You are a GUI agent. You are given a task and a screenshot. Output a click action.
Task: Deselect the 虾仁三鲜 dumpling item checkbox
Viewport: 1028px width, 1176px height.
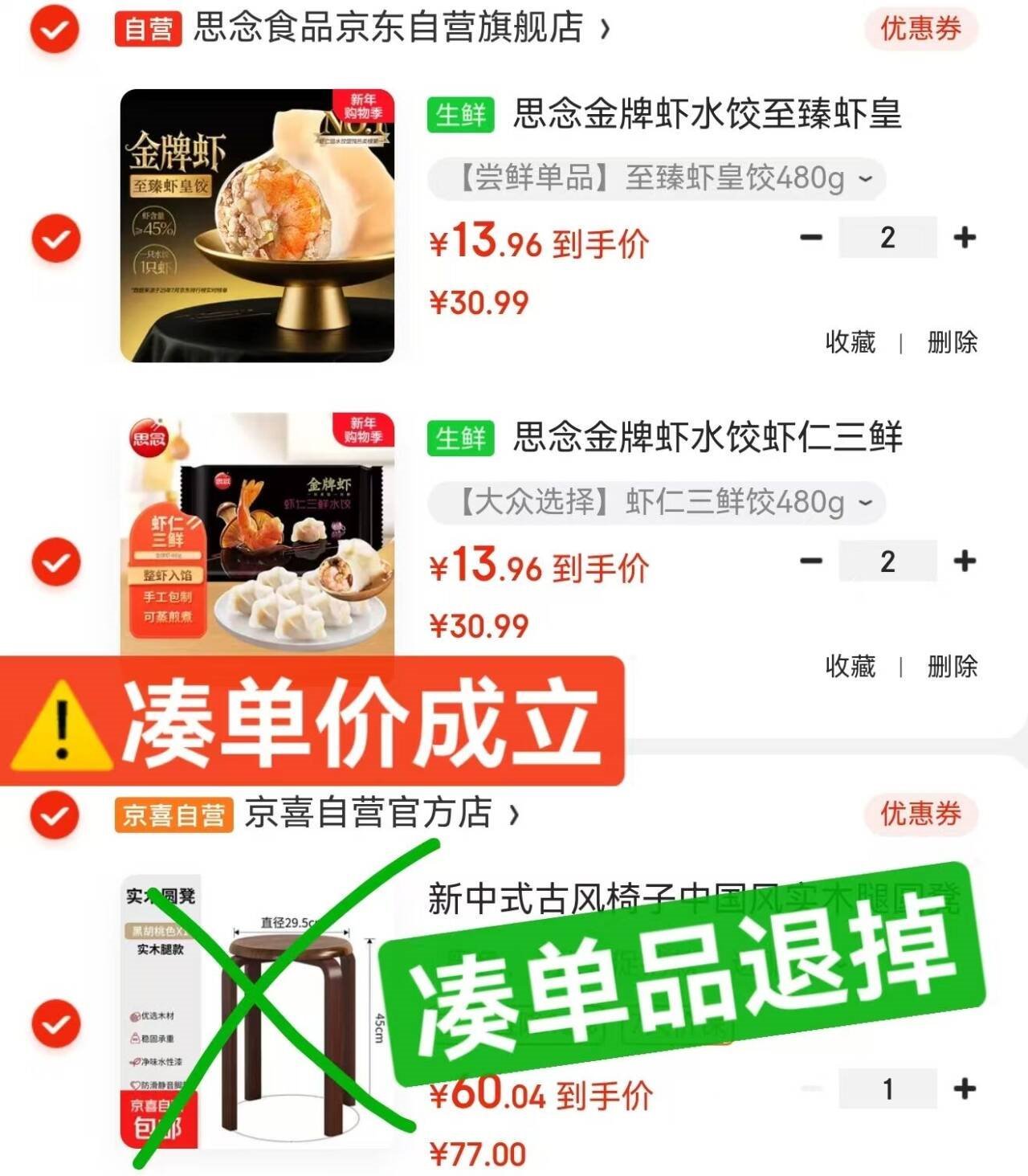pyautogui.click(x=55, y=561)
